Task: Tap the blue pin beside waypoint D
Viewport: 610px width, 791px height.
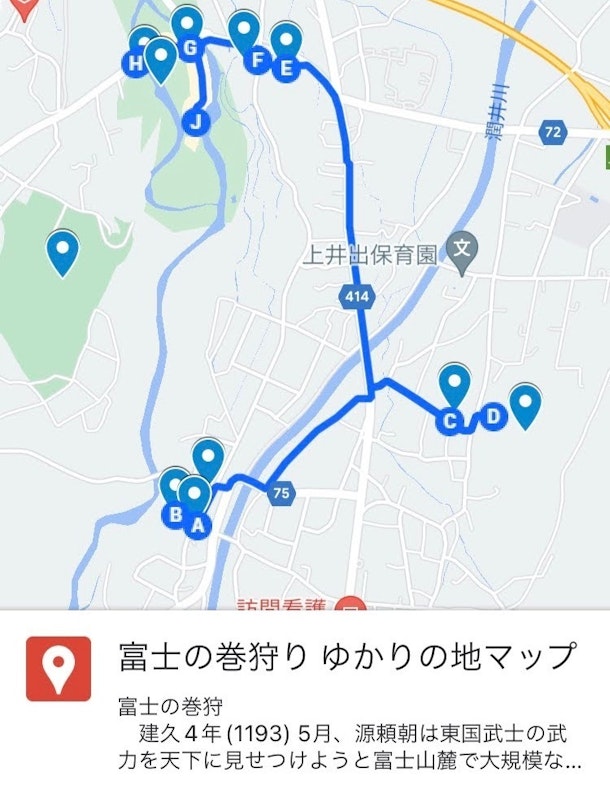Action: point(525,404)
